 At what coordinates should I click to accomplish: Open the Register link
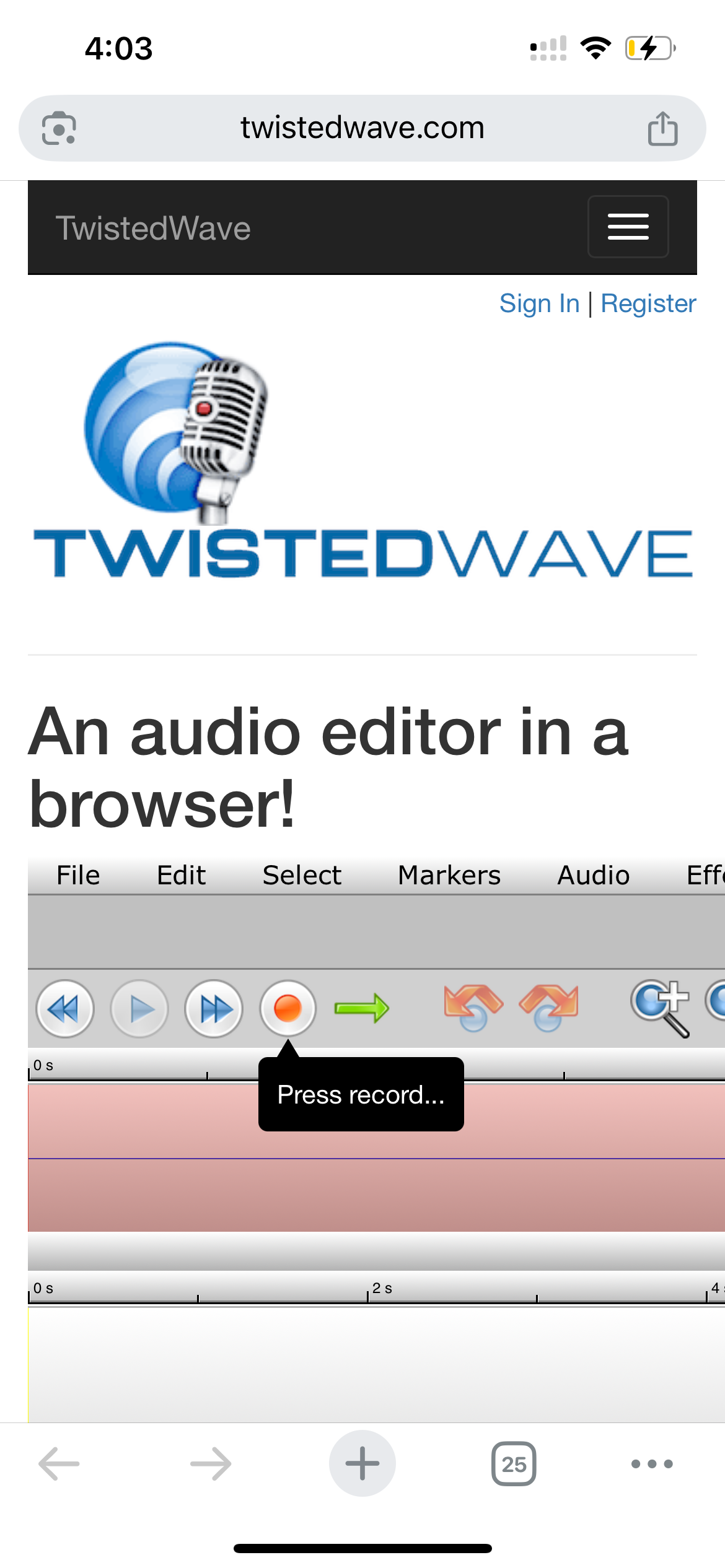coord(648,303)
